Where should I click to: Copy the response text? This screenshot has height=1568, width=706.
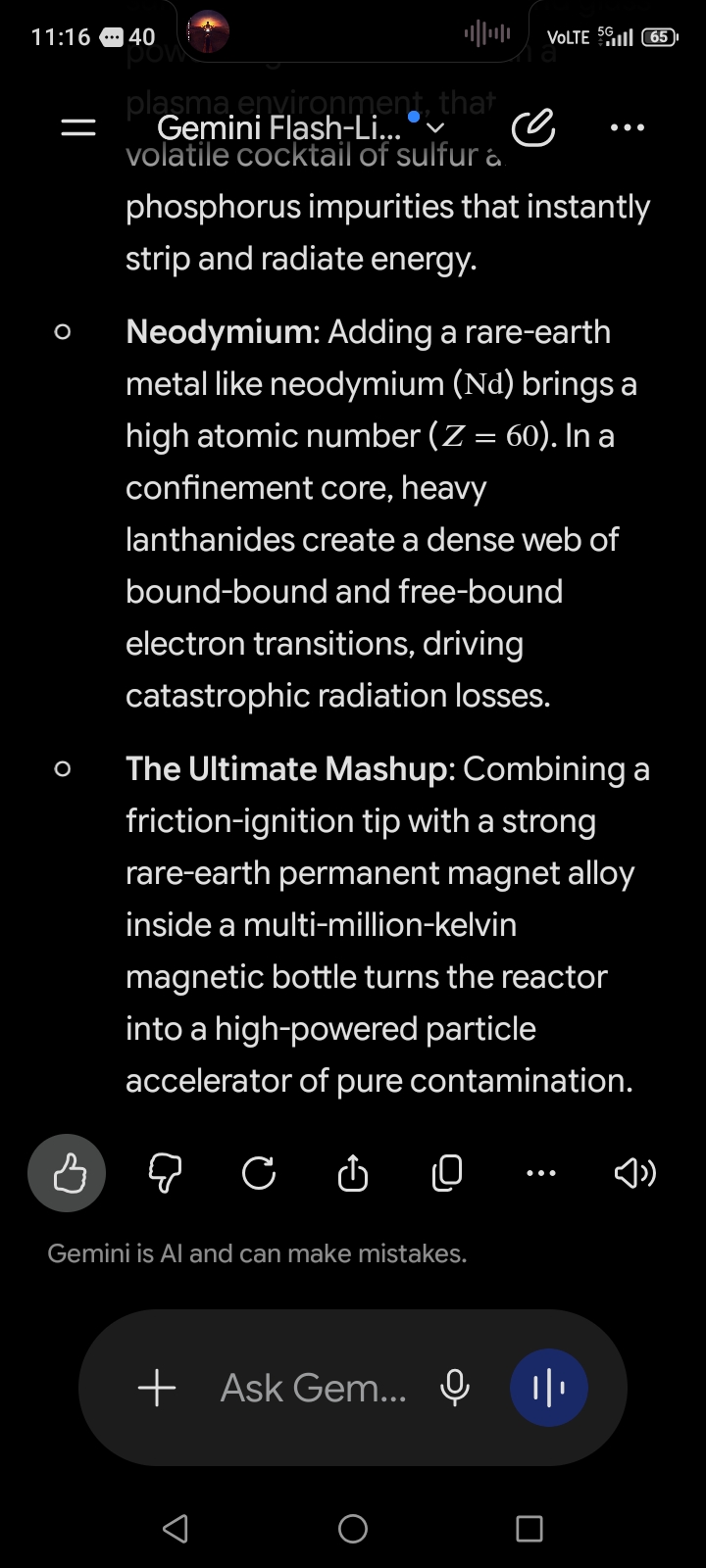(447, 1173)
